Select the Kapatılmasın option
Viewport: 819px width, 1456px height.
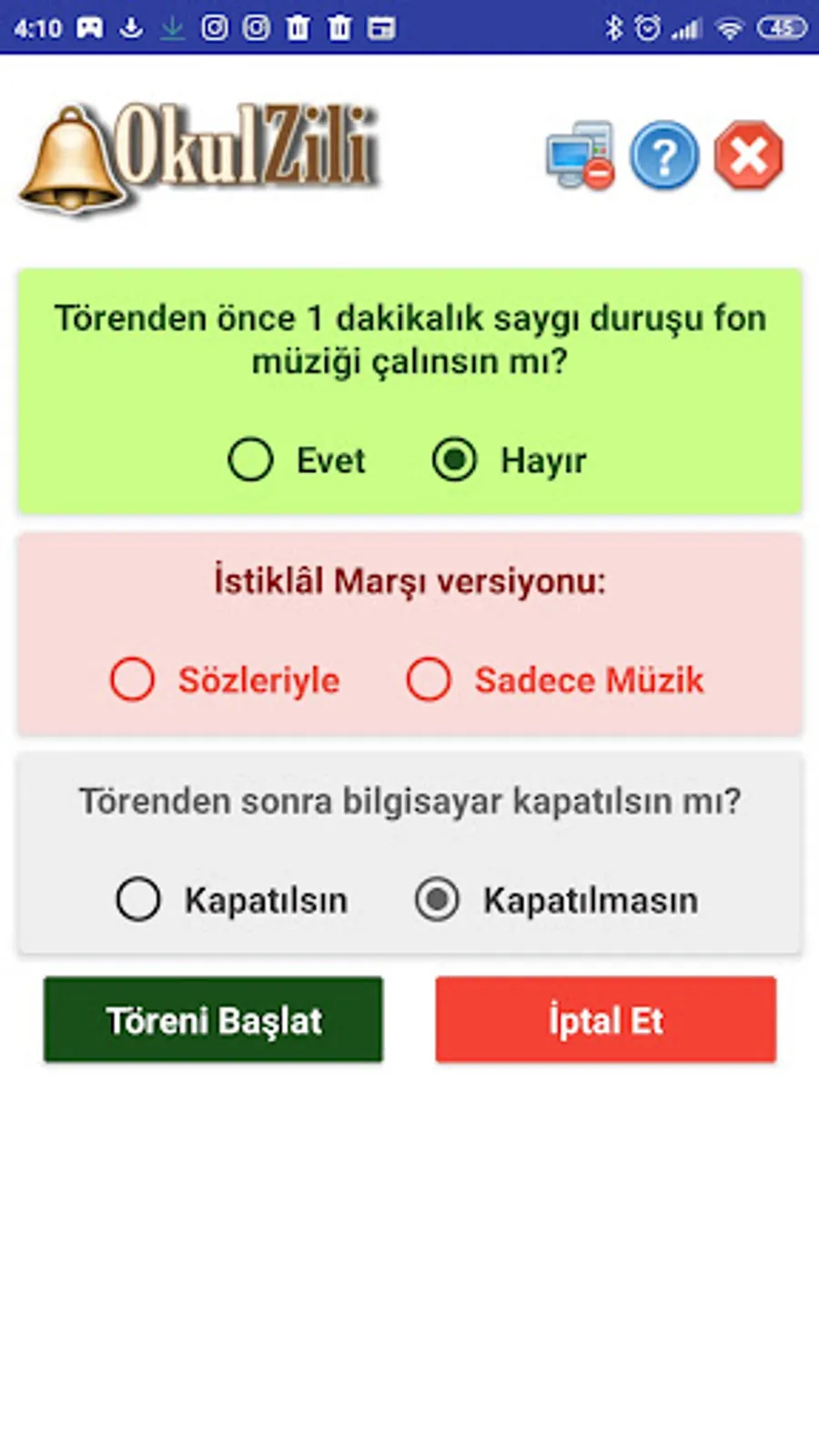(557, 900)
